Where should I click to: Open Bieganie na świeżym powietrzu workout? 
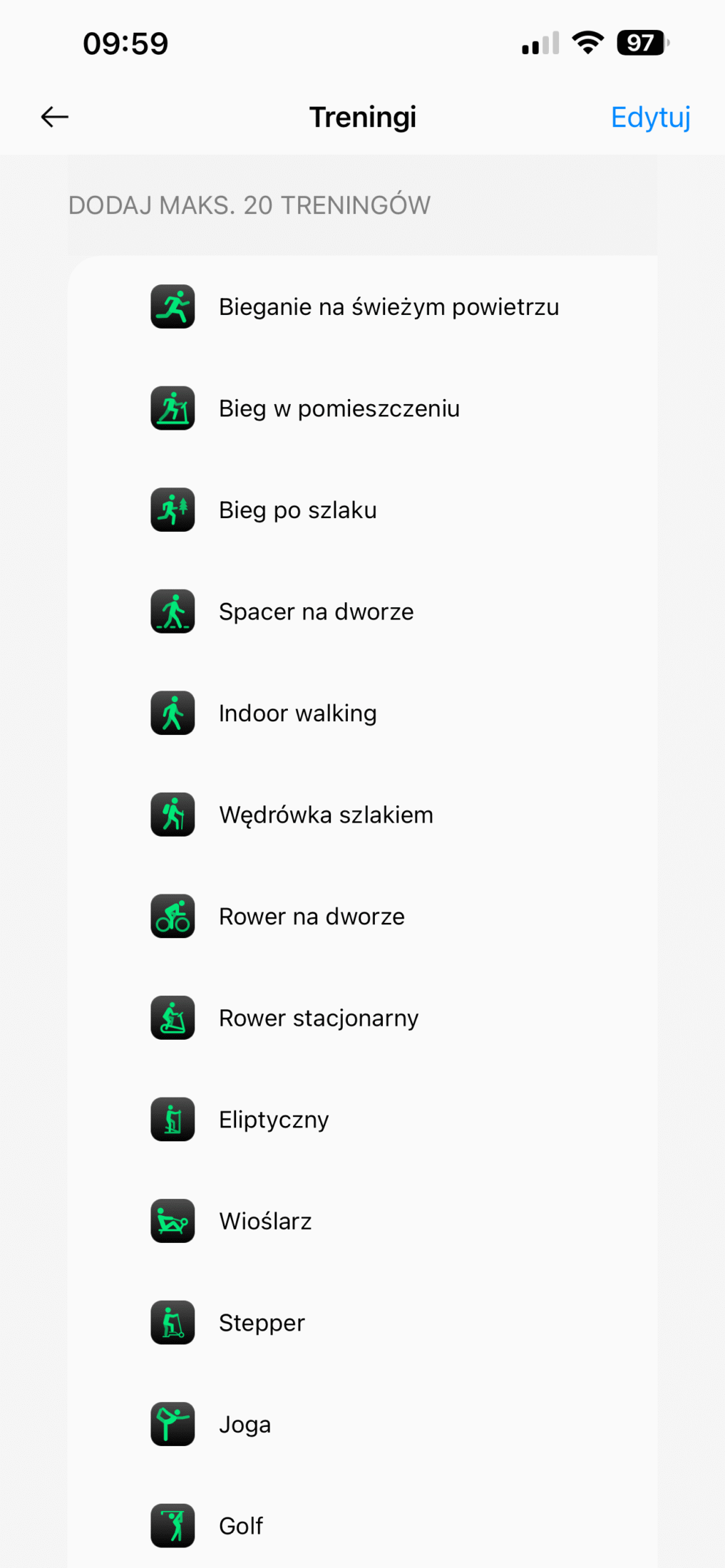click(389, 307)
